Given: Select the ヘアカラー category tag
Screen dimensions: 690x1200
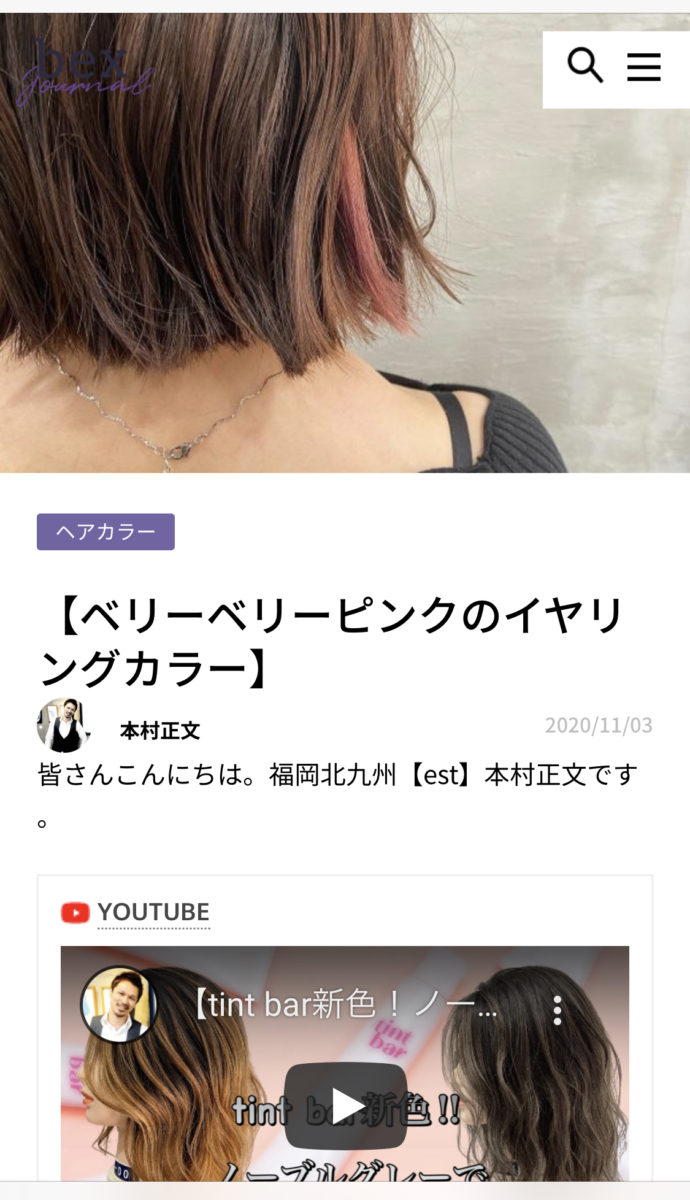Looking at the screenshot, I should [106, 532].
